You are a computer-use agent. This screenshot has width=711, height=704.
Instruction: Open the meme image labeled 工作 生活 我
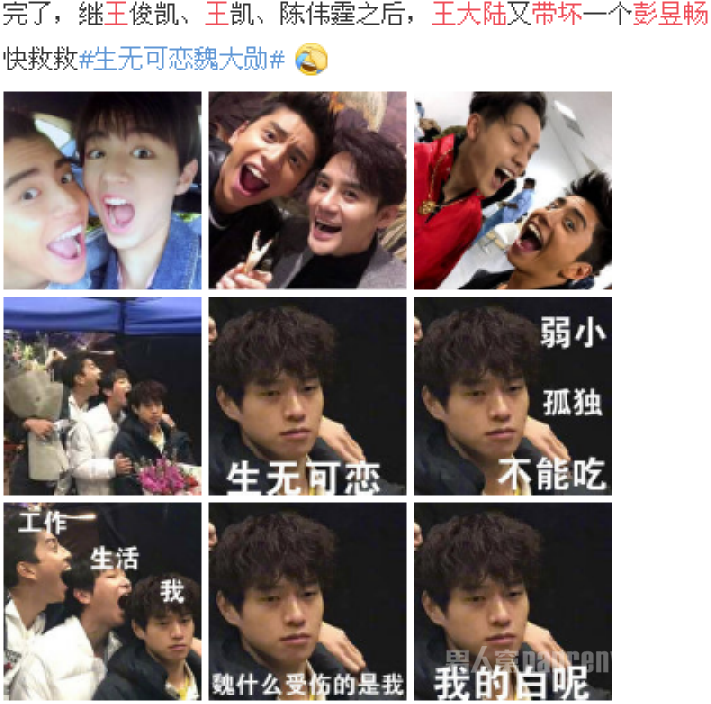tap(101, 601)
